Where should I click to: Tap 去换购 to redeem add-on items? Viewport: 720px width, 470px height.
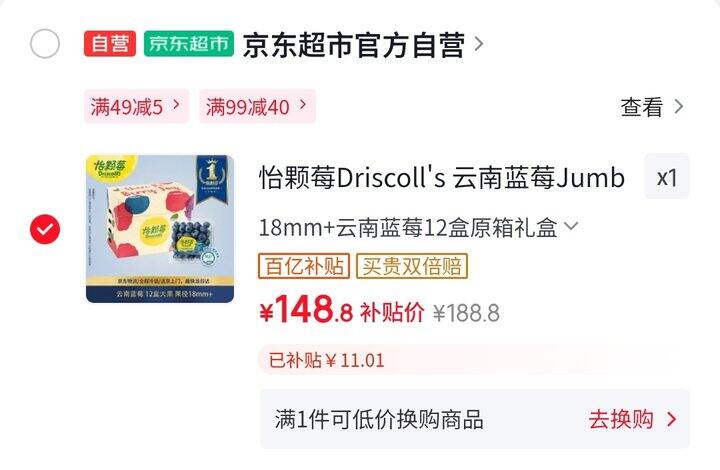pos(632,419)
